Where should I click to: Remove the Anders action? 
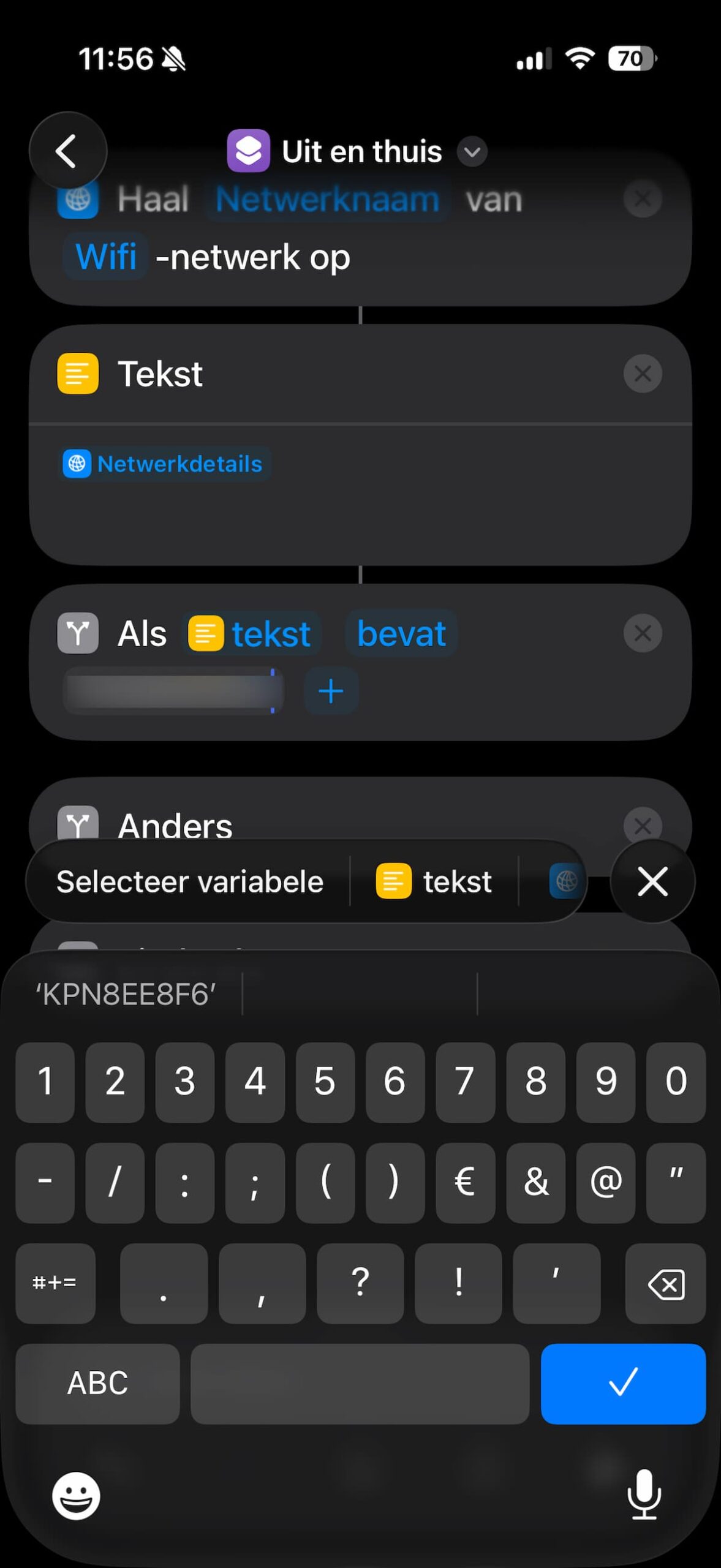(642, 826)
